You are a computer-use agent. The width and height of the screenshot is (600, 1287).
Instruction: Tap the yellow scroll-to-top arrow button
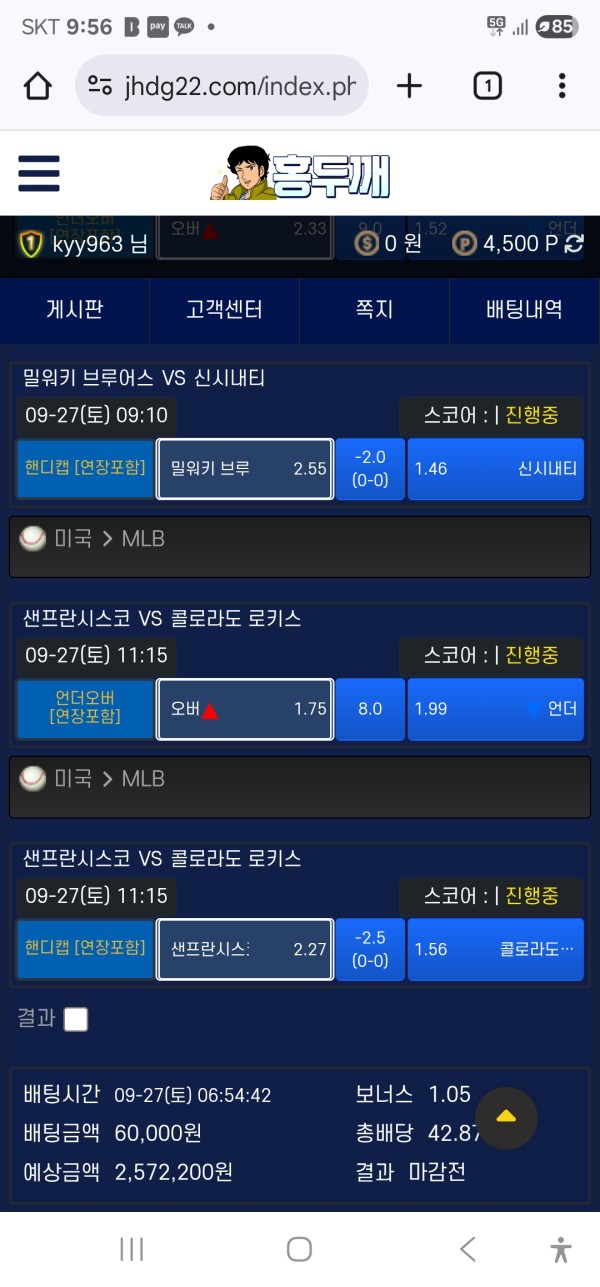tap(506, 1116)
